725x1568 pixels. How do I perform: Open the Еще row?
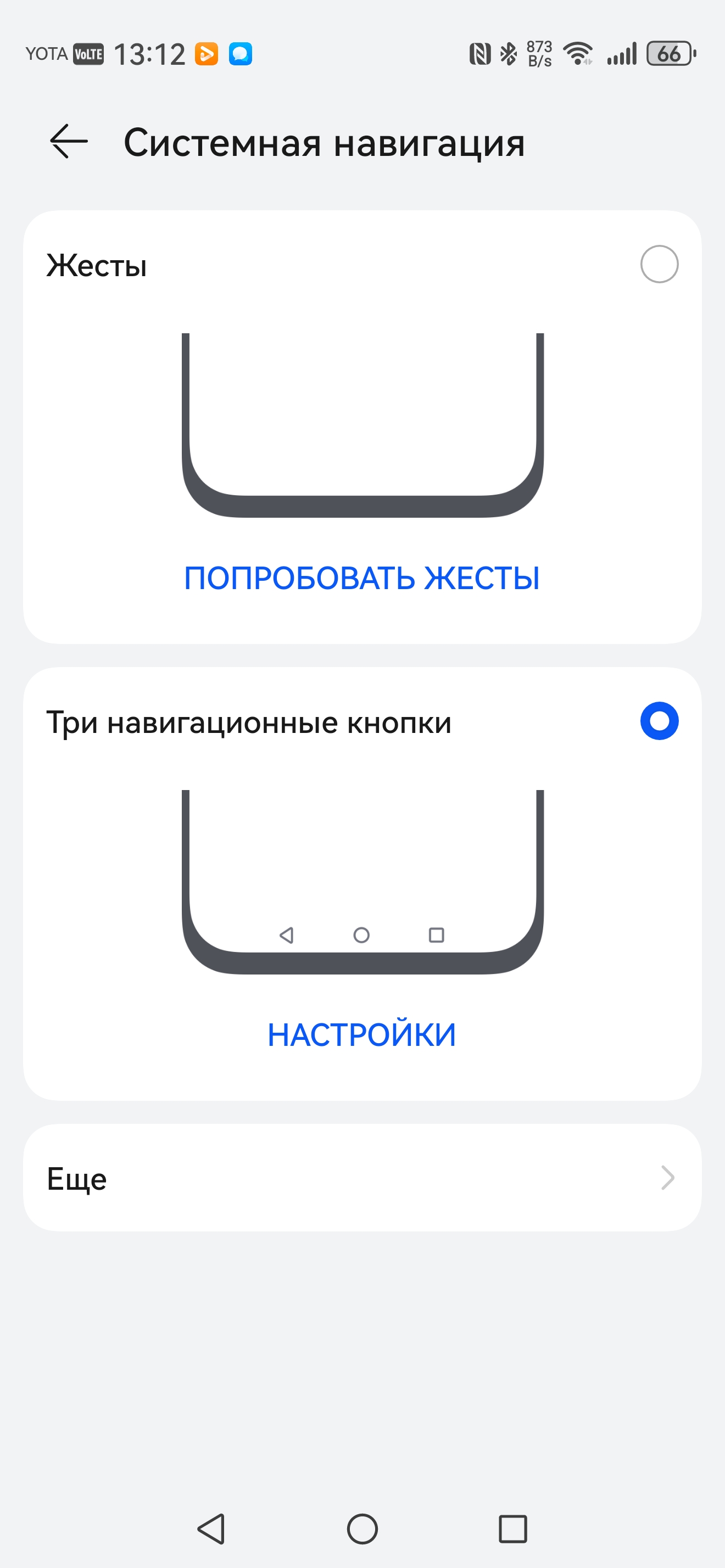(x=362, y=1178)
